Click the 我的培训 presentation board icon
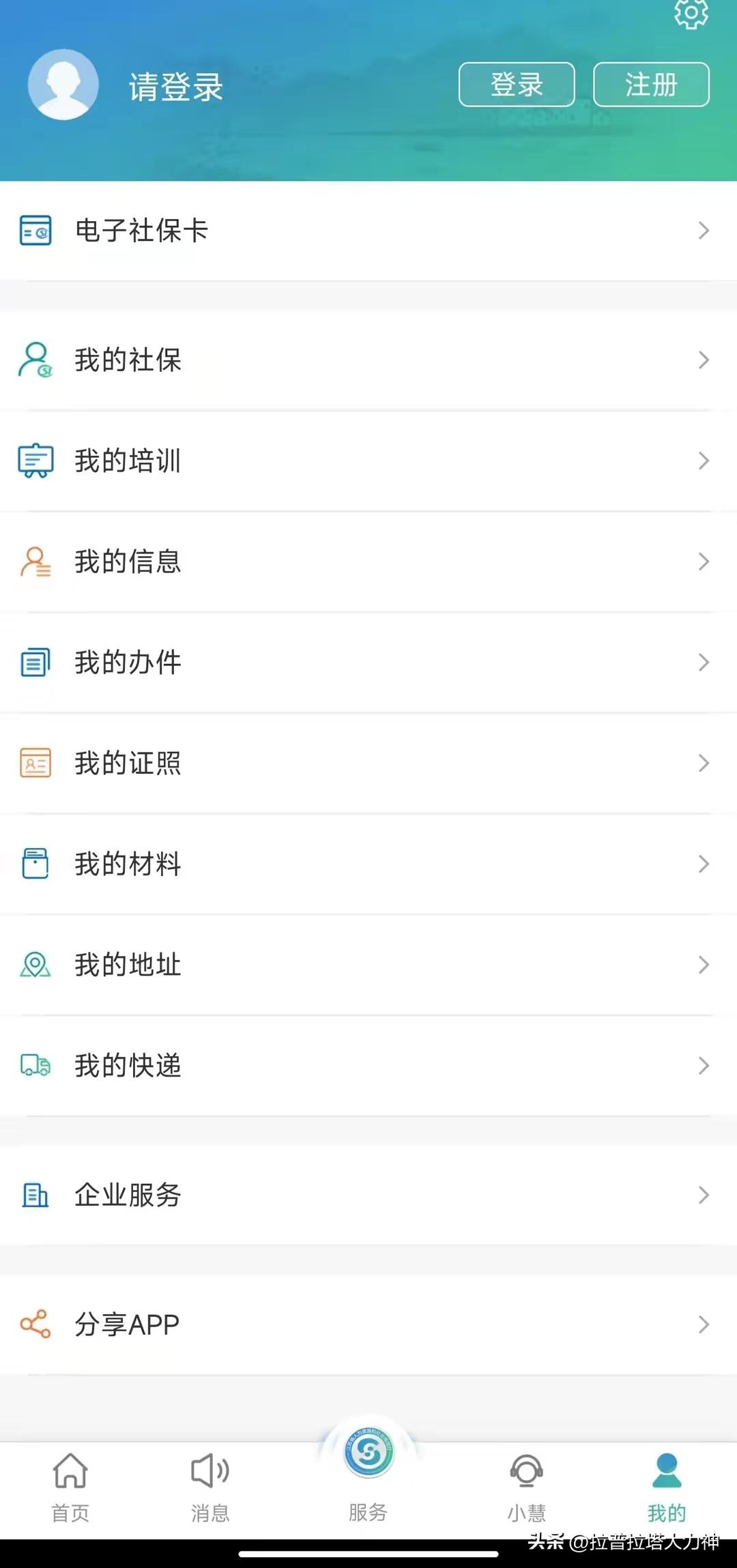This screenshot has height=1568, width=737. click(x=35, y=460)
